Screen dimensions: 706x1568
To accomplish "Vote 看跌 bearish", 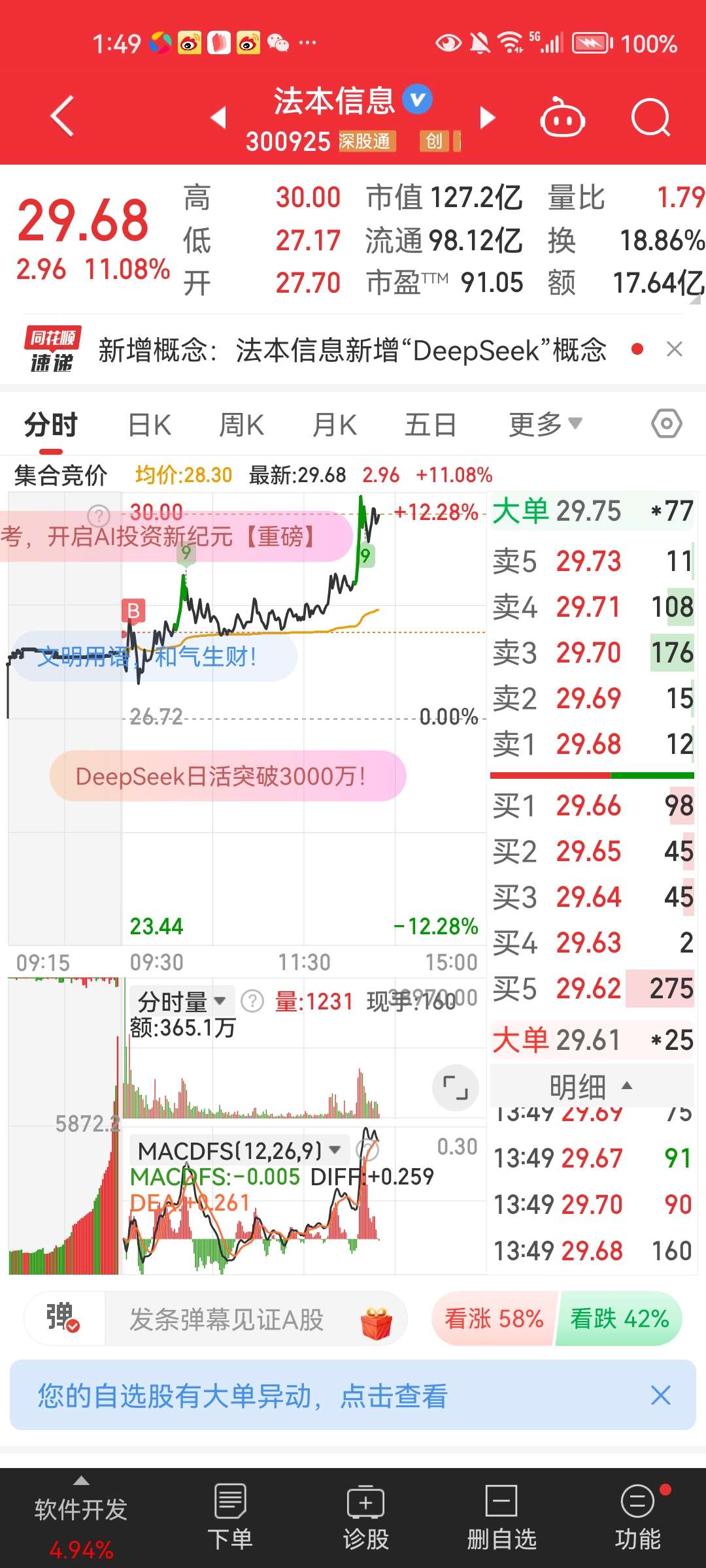I will pyautogui.click(x=619, y=1318).
